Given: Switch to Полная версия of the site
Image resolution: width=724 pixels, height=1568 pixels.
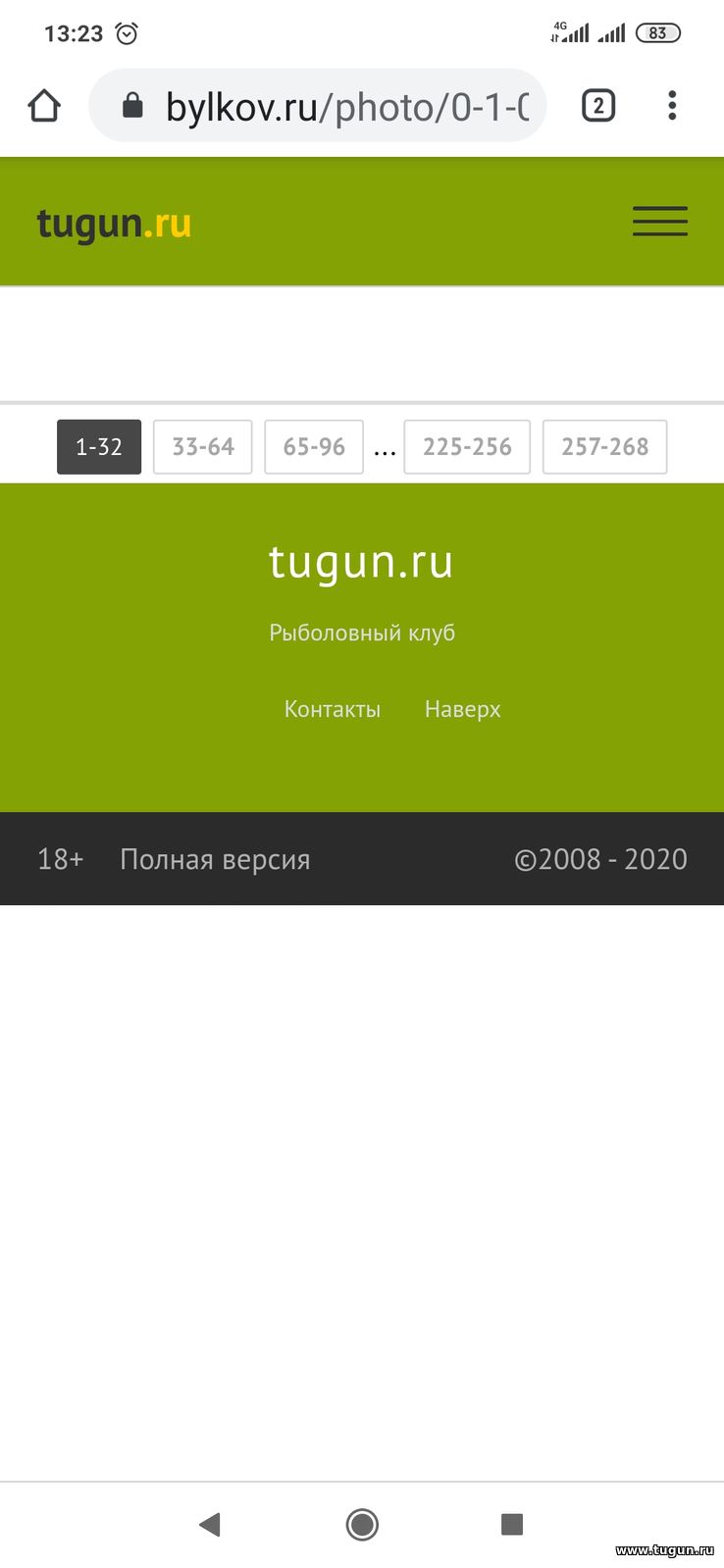Looking at the screenshot, I should click(215, 860).
